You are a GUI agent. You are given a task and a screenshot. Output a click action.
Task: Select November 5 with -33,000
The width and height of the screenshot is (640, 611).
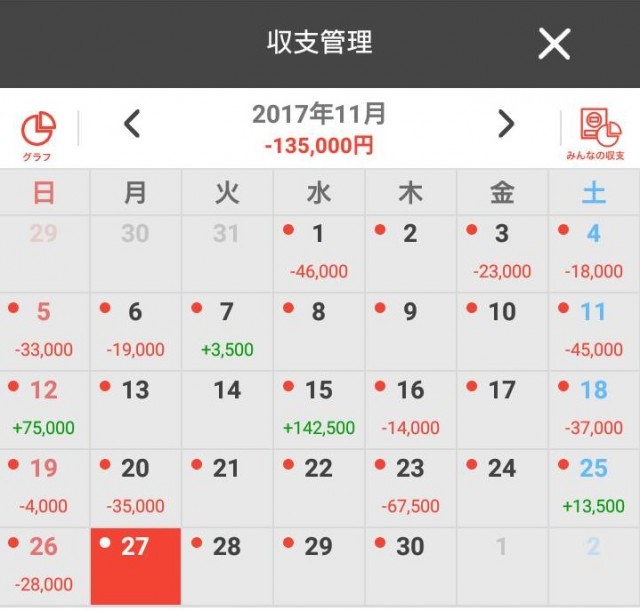click(44, 330)
